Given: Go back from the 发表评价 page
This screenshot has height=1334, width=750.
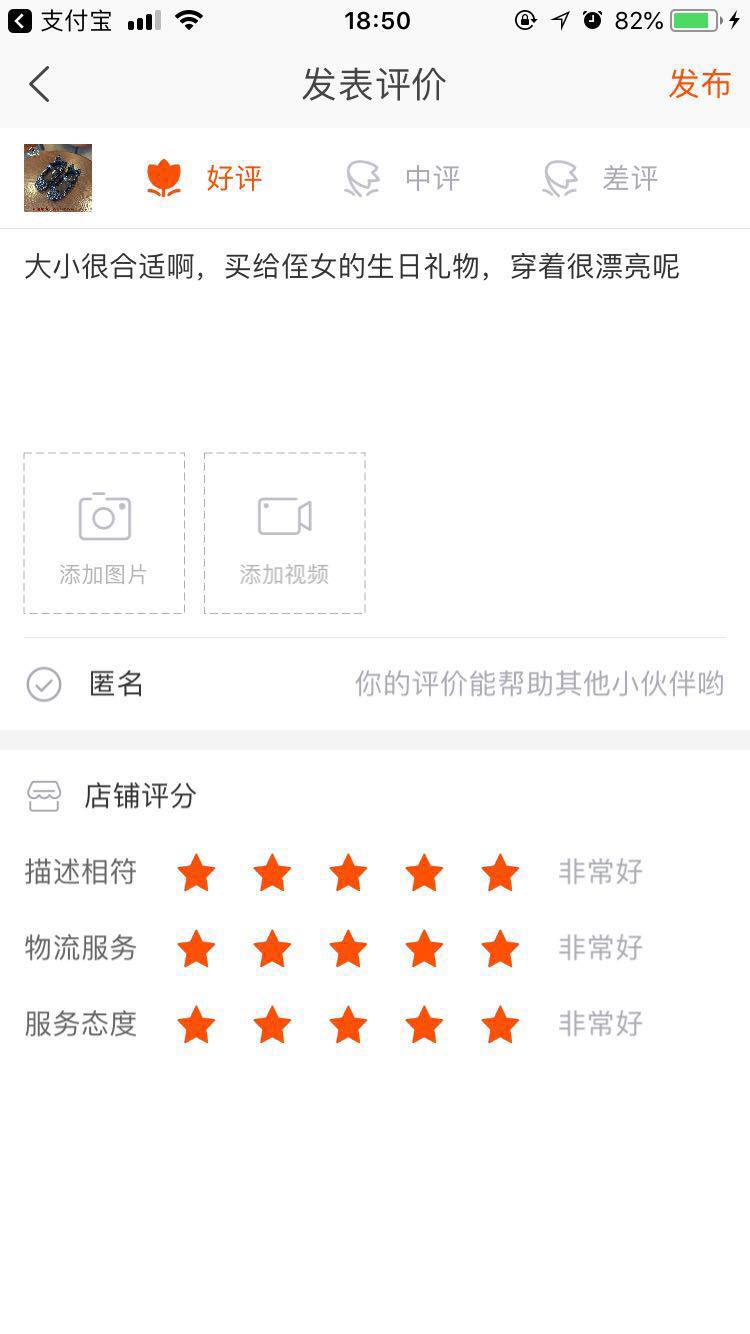Looking at the screenshot, I should coord(40,85).
